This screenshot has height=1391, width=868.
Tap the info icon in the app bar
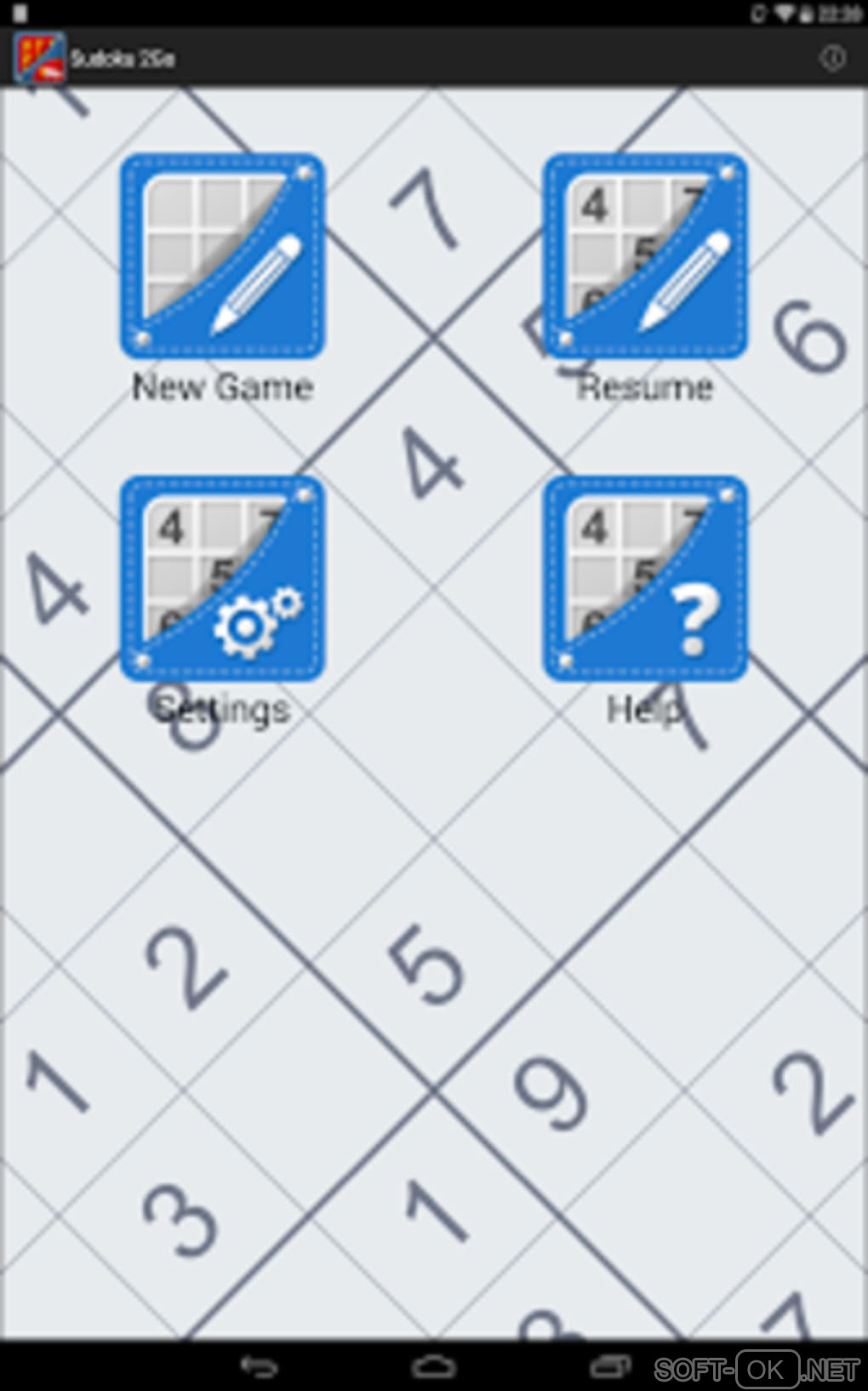(x=831, y=58)
